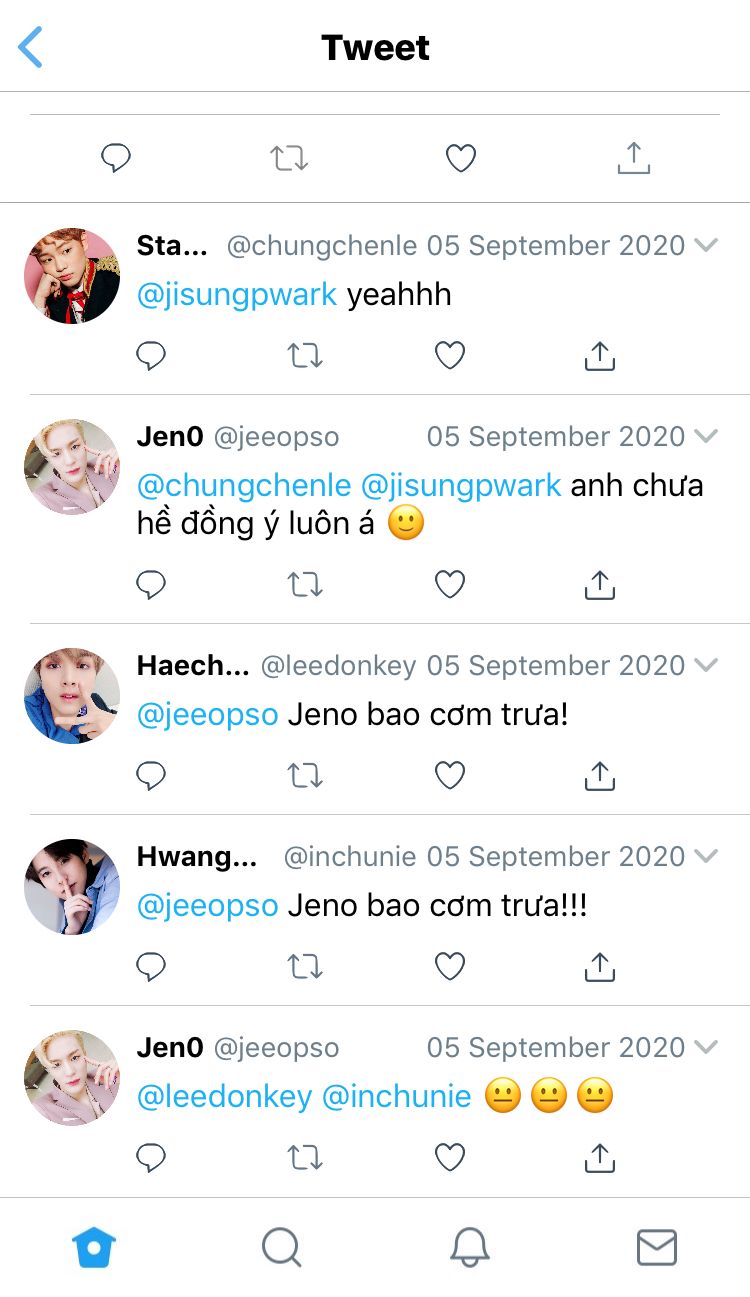The width and height of the screenshot is (750, 1297).
Task: Like the main tweet at the top
Action: tap(460, 158)
